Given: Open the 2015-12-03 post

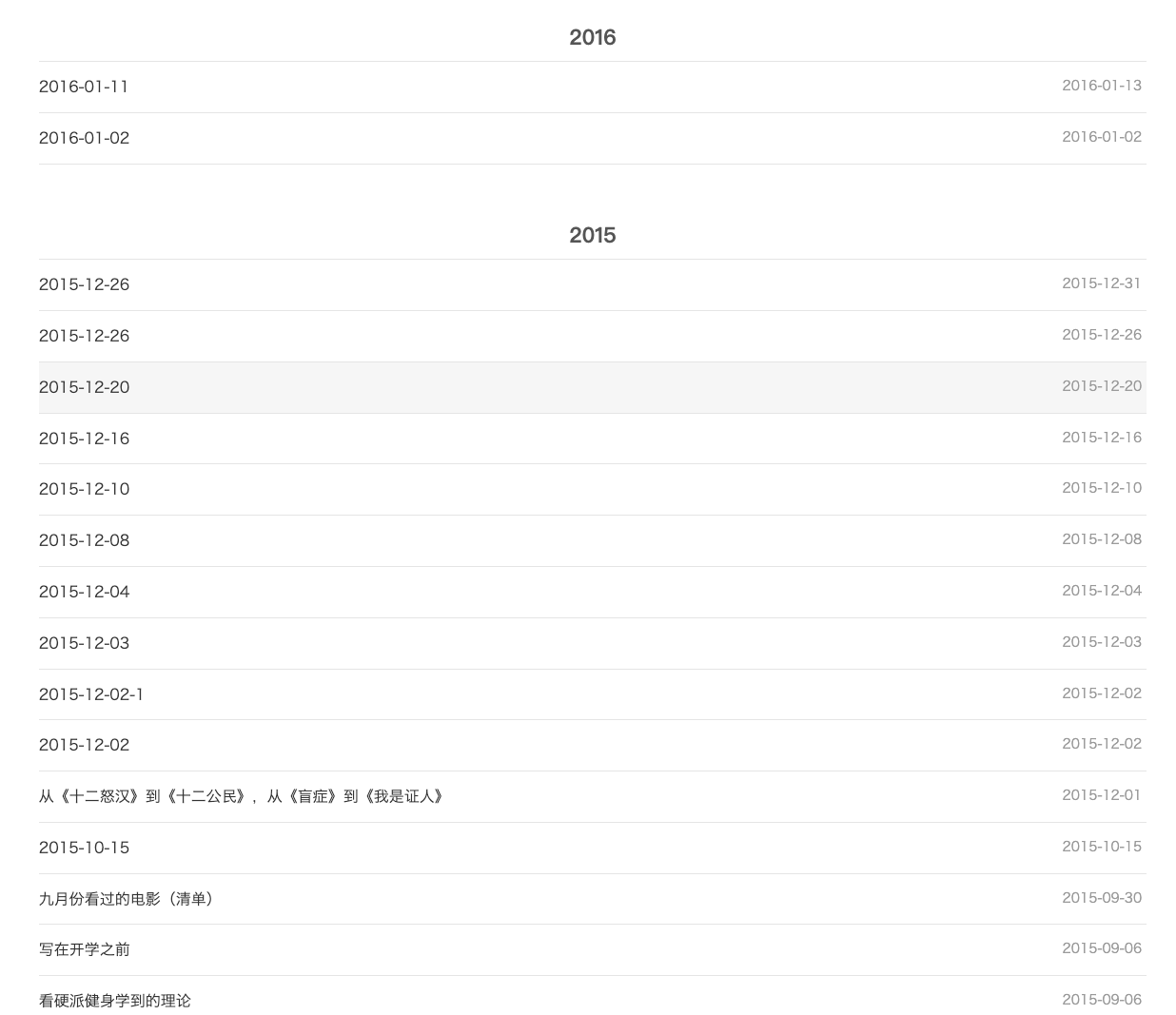Looking at the screenshot, I should (84, 643).
